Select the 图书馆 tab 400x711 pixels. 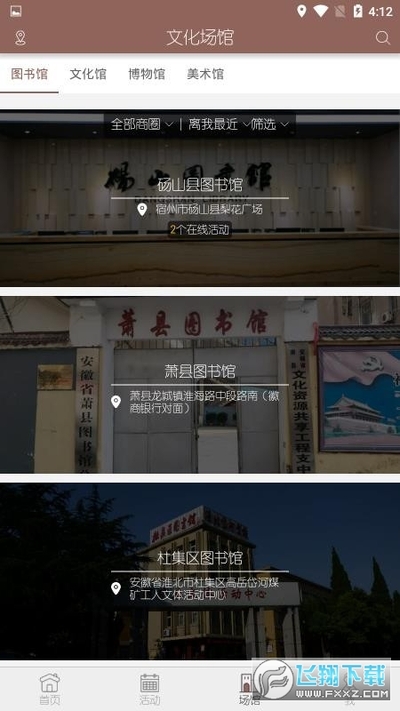tap(29, 74)
